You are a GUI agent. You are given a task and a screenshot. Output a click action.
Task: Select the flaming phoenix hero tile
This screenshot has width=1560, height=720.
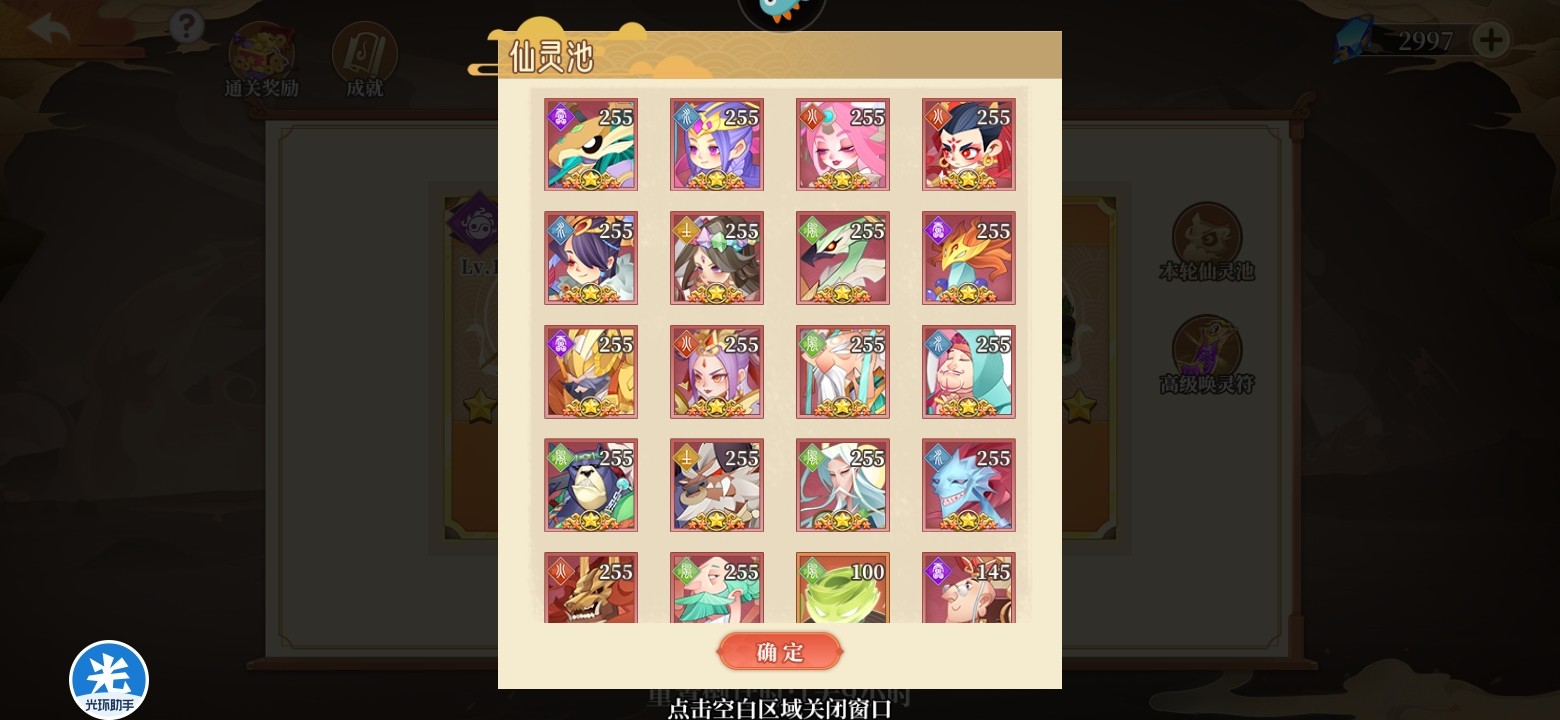[968, 258]
